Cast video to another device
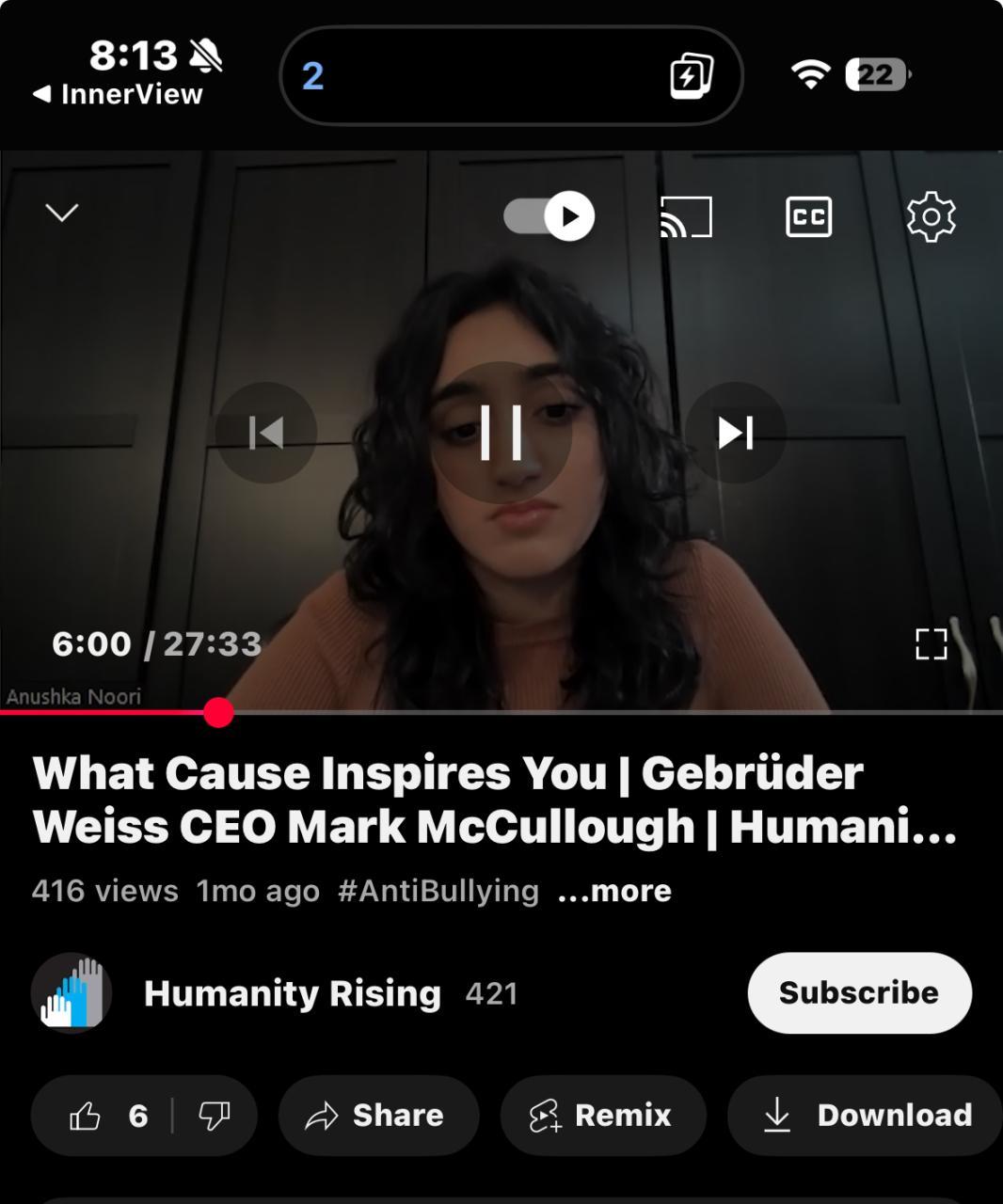The height and width of the screenshot is (1204, 1003). (x=686, y=217)
